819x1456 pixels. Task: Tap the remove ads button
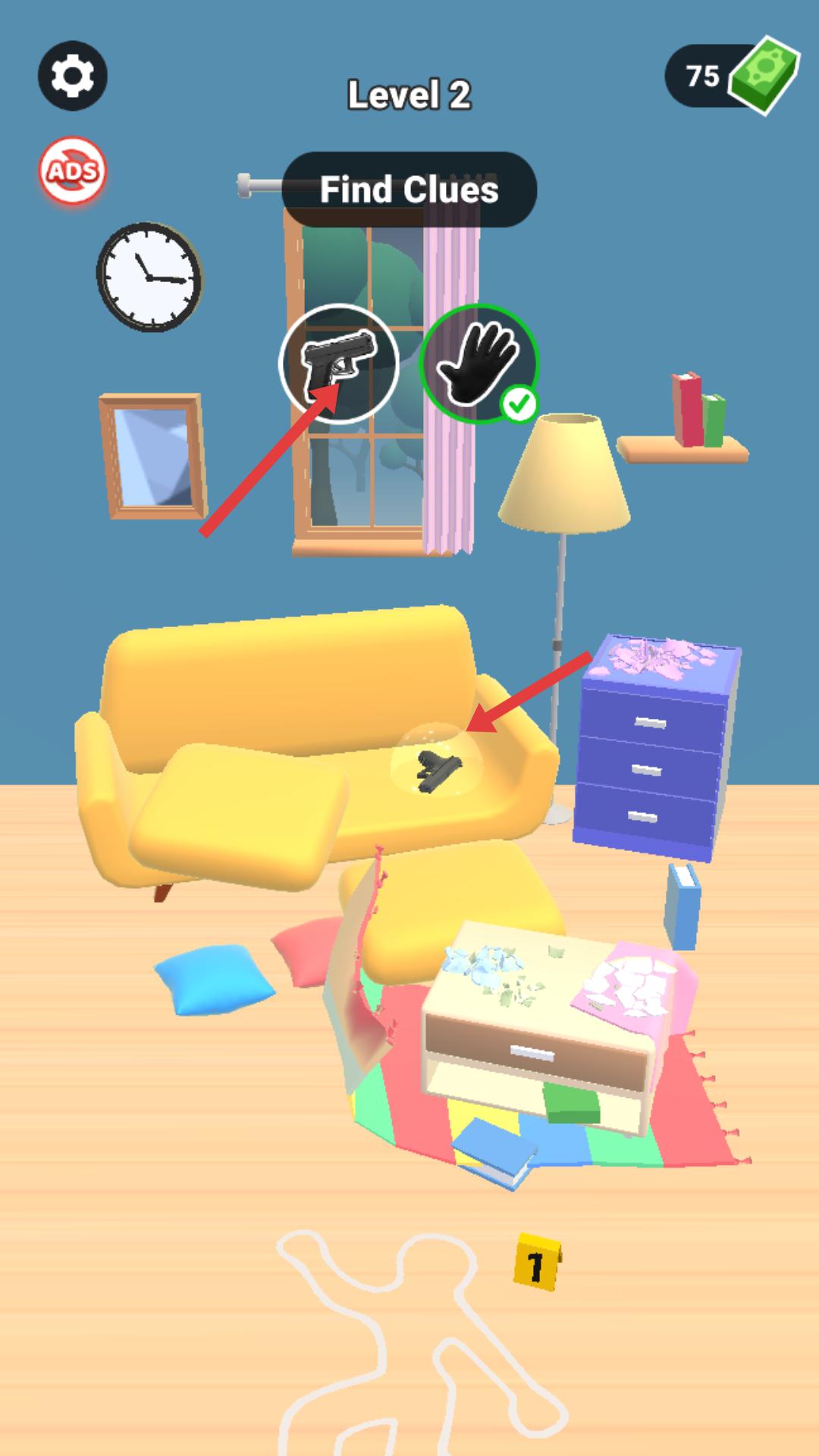[x=73, y=171]
